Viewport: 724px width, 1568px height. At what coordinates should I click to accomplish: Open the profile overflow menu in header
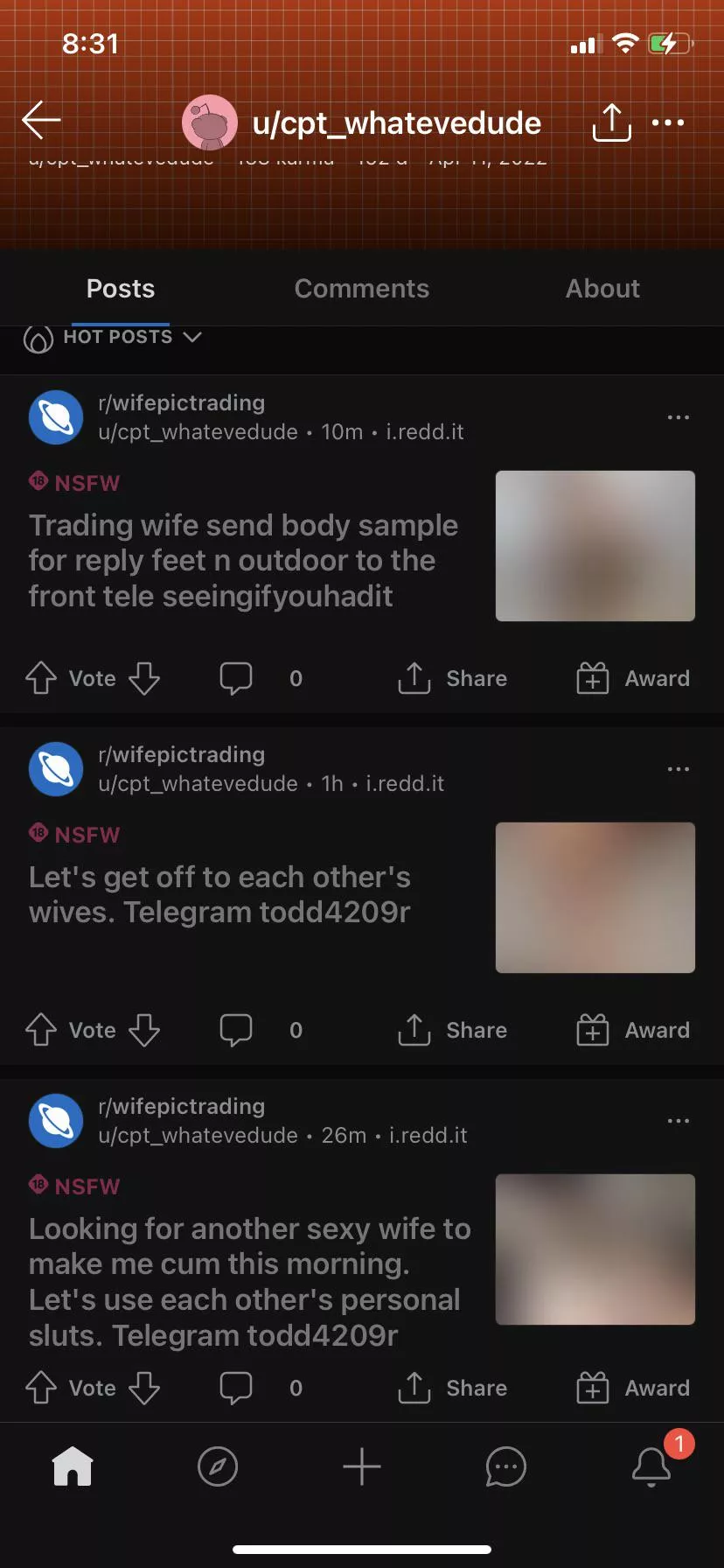668,122
